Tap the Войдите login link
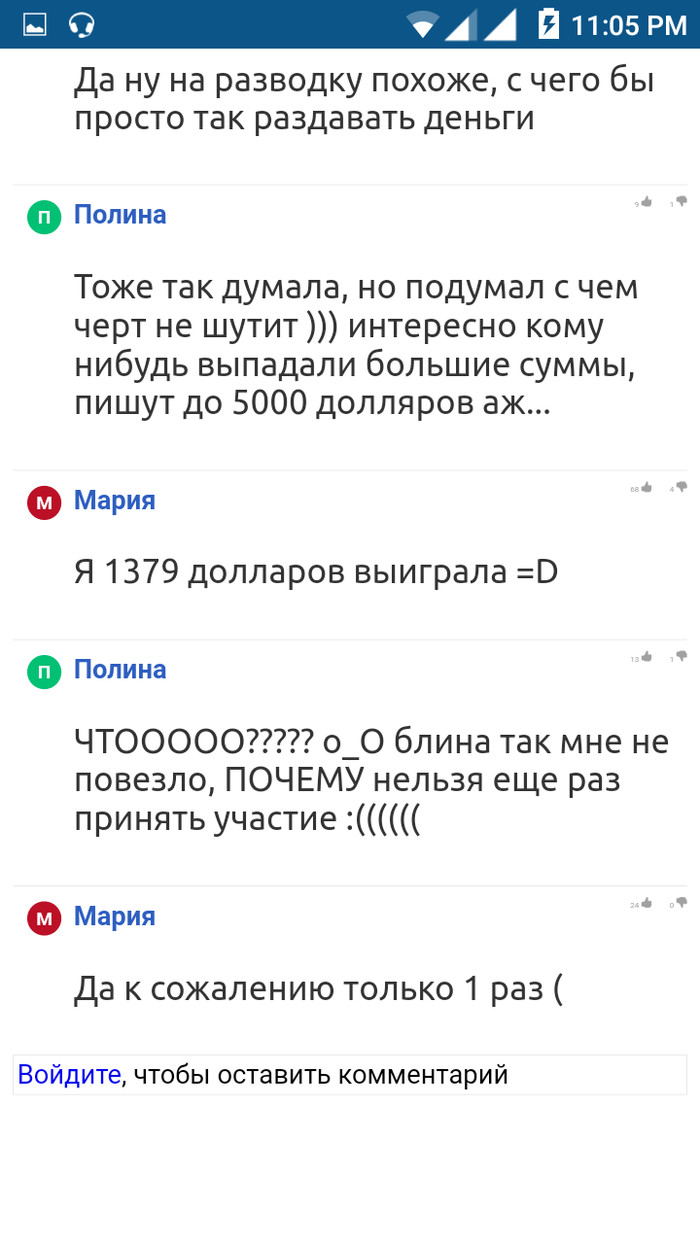Image resolution: width=700 pixels, height=1244 pixels. click(69, 1075)
